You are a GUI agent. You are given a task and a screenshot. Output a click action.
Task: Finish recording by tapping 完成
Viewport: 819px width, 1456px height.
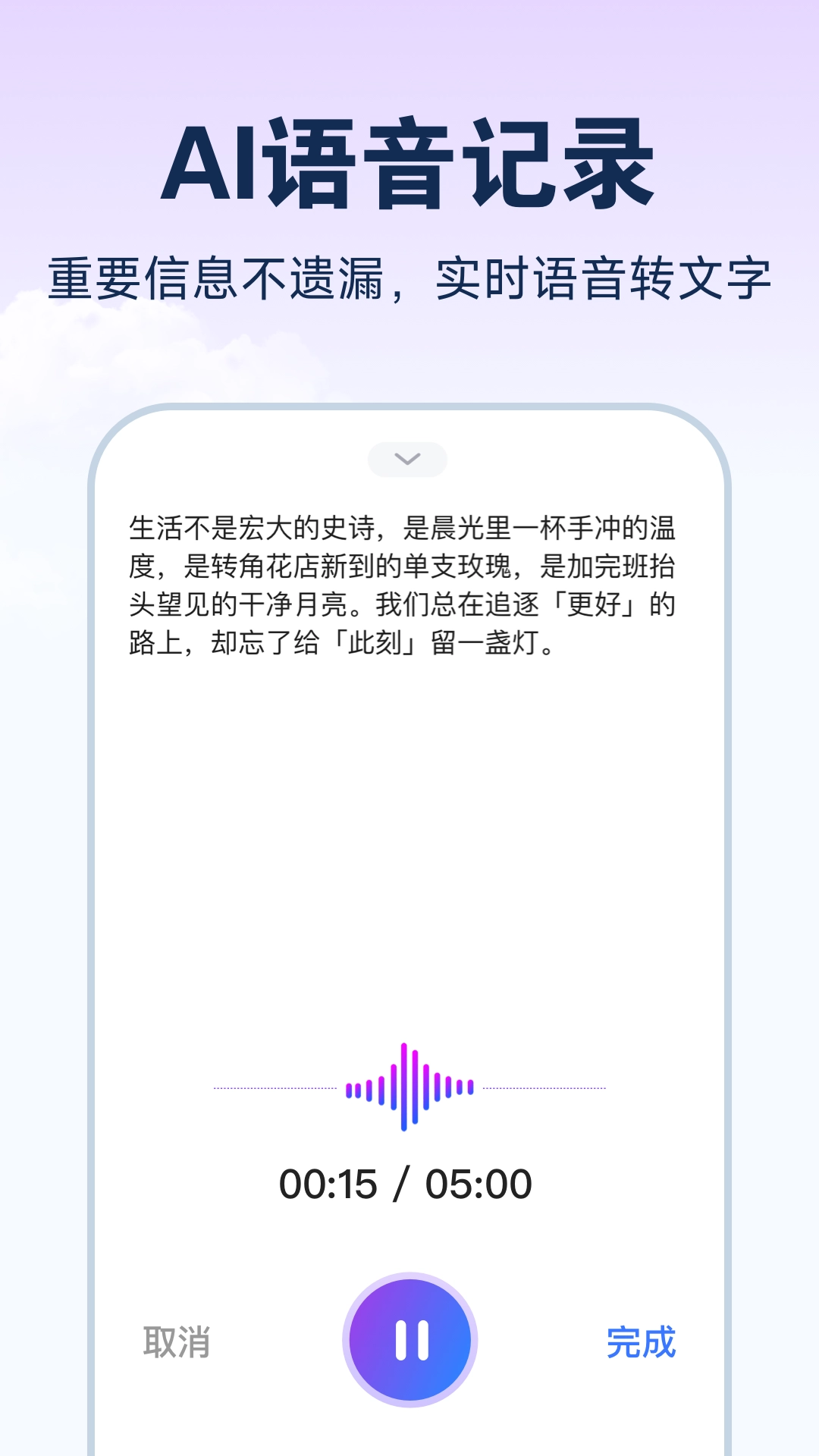click(641, 1340)
